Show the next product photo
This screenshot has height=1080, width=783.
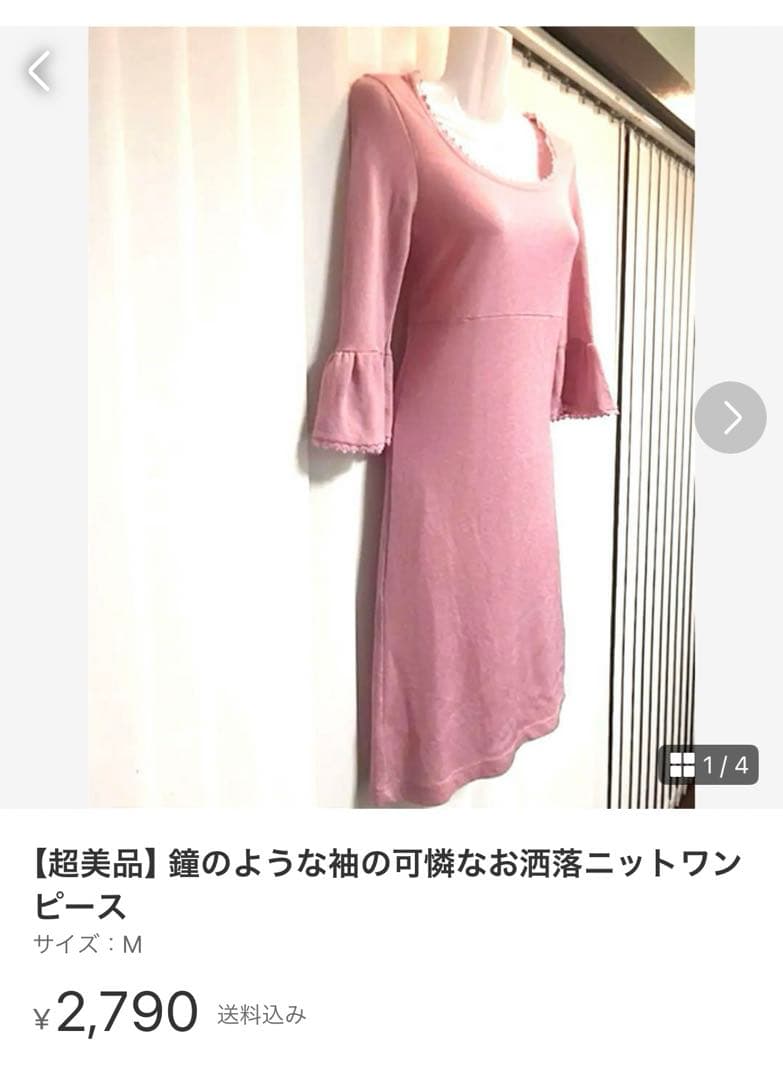730,417
